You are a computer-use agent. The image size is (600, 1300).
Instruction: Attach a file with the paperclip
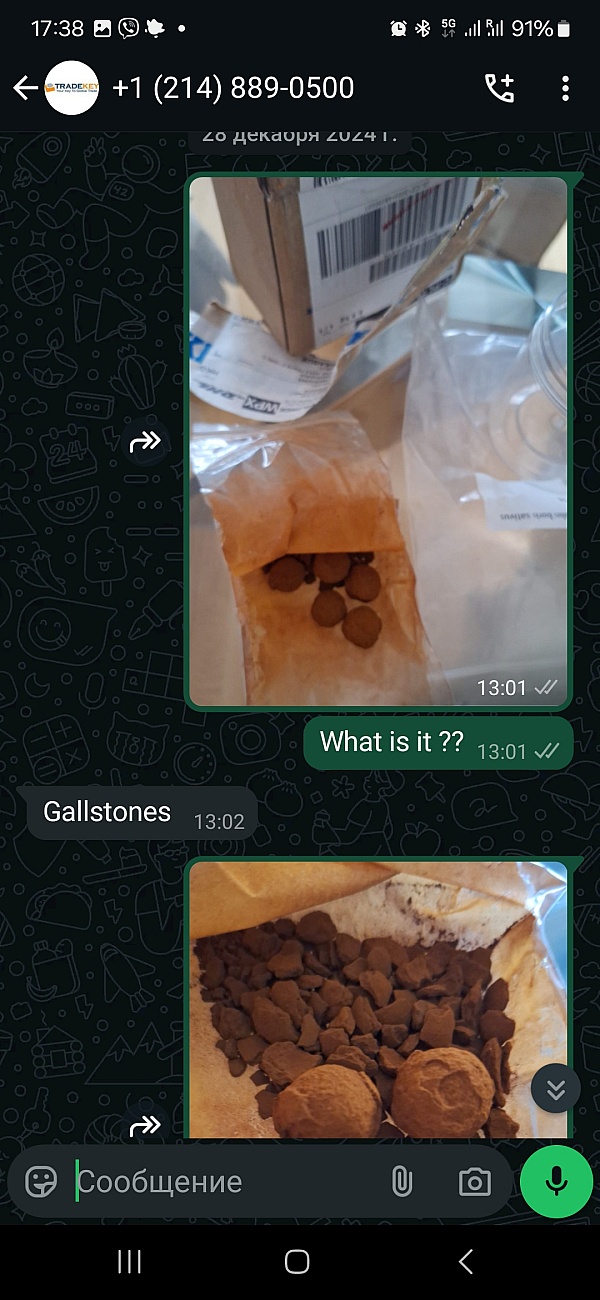coord(401,1182)
